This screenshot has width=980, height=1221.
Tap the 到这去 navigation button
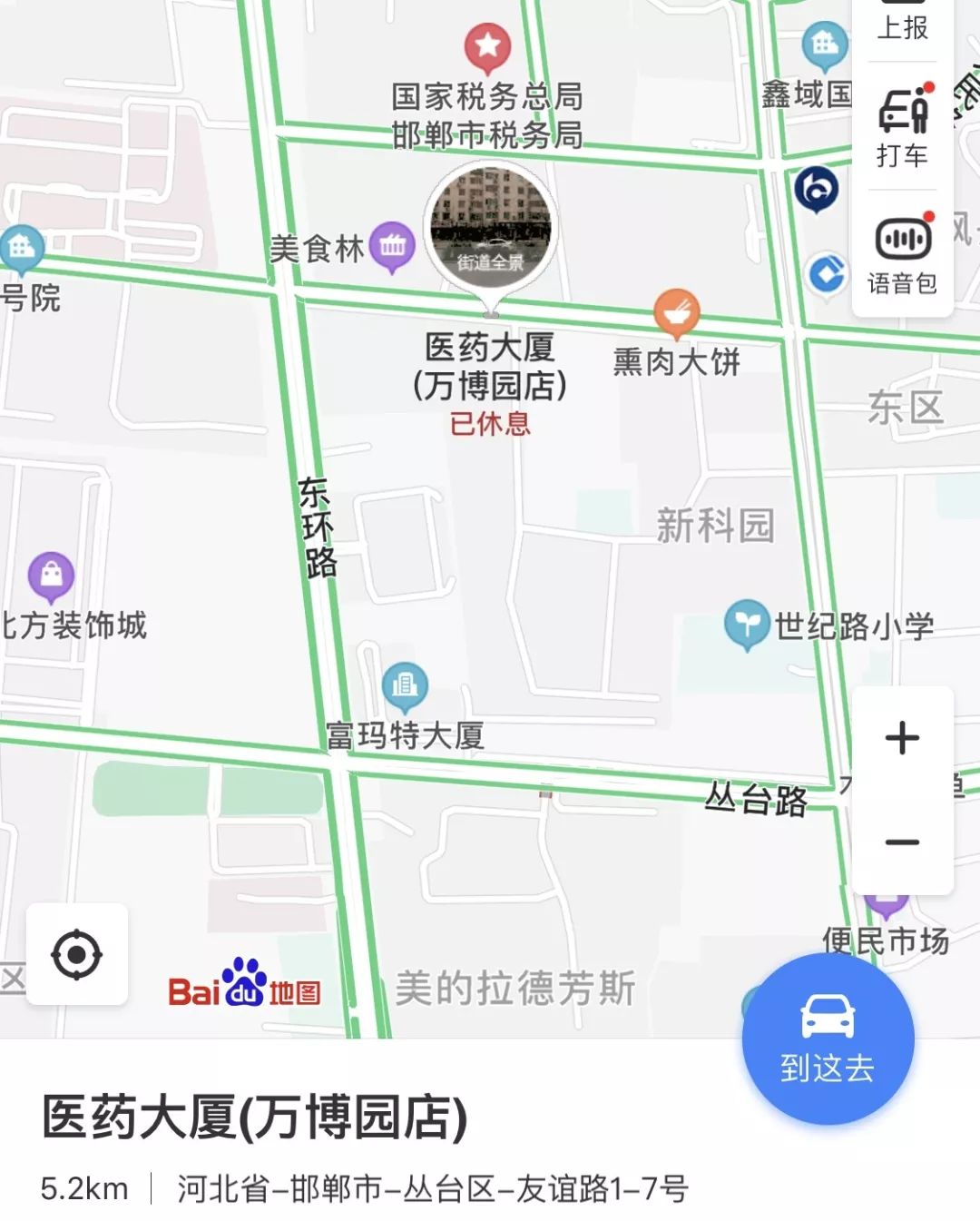point(828,1039)
